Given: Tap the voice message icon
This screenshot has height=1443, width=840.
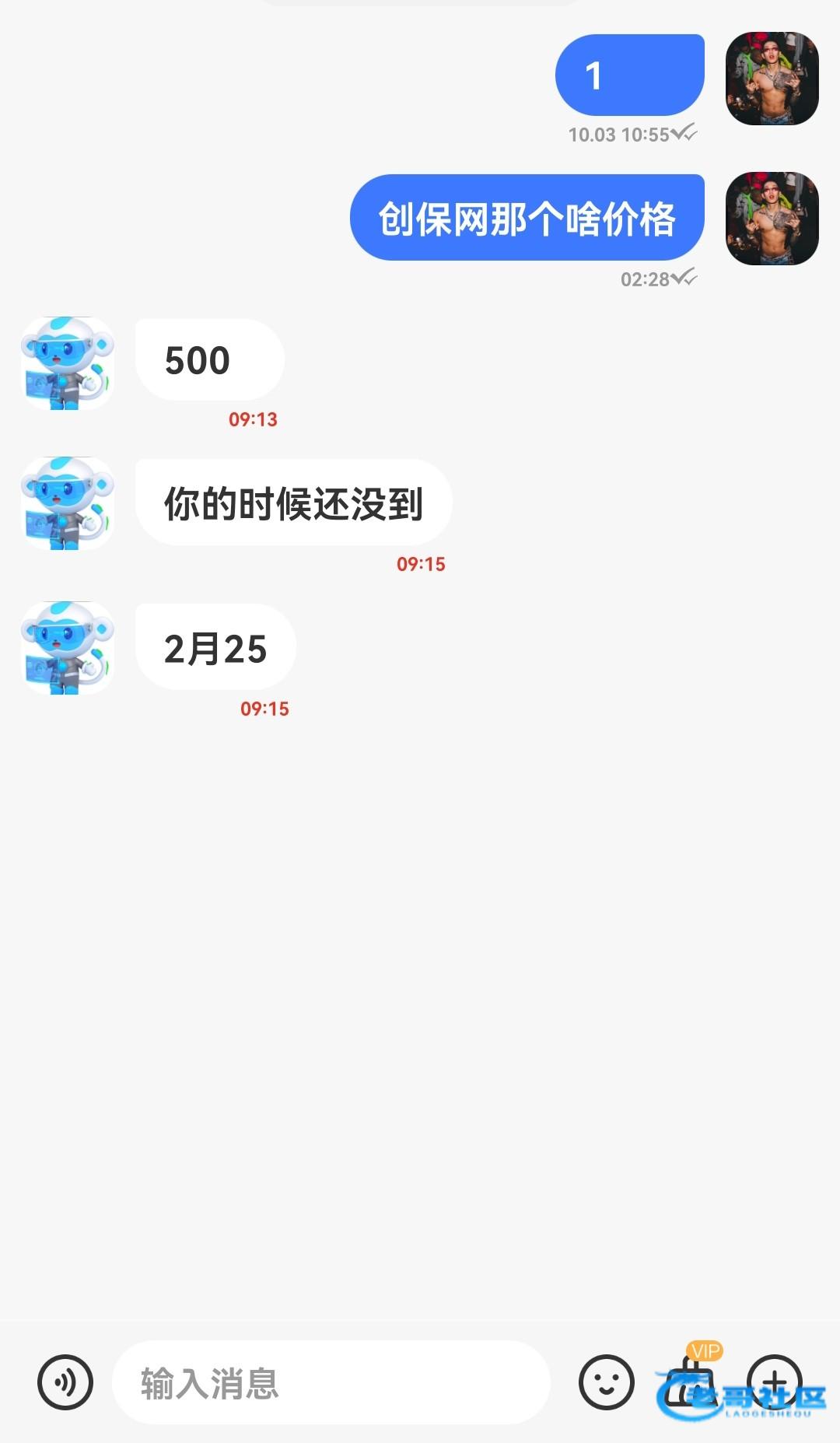Looking at the screenshot, I should pyautogui.click(x=65, y=1382).
